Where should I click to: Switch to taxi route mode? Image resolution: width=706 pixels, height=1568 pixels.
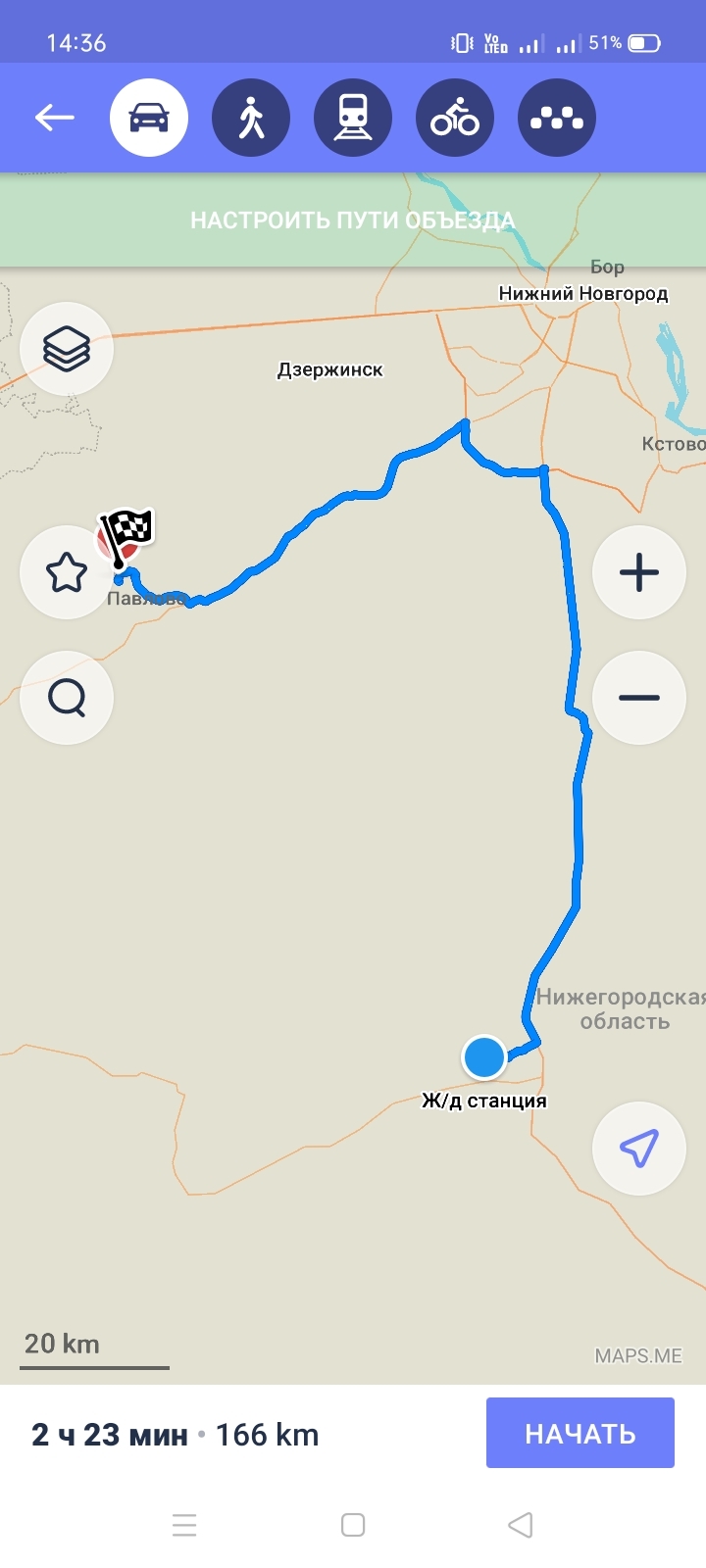click(x=557, y=119)
